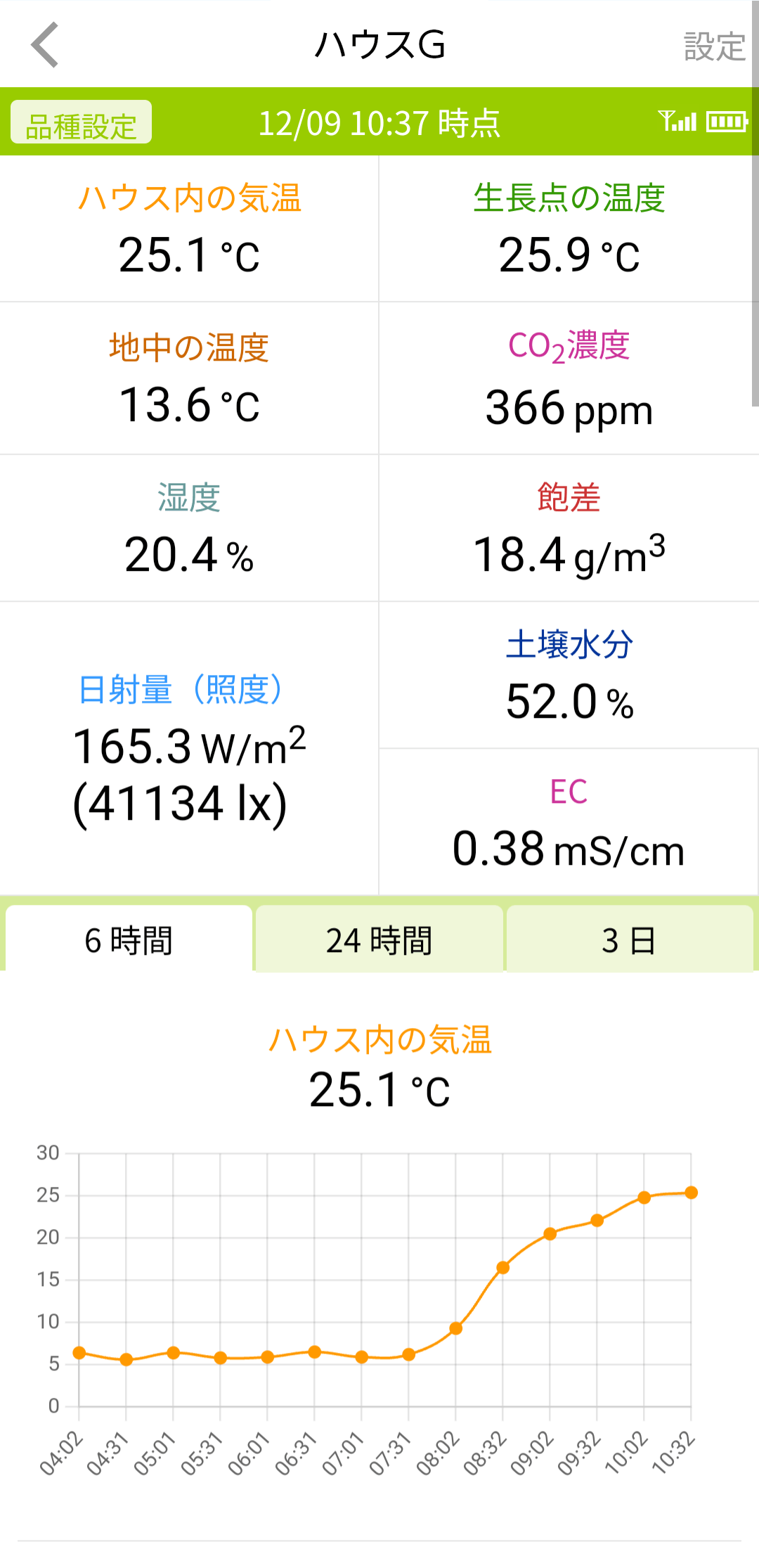Switch to the 24 時間 tab
This screenshot has height=1568, width=759.
(379, 939)
